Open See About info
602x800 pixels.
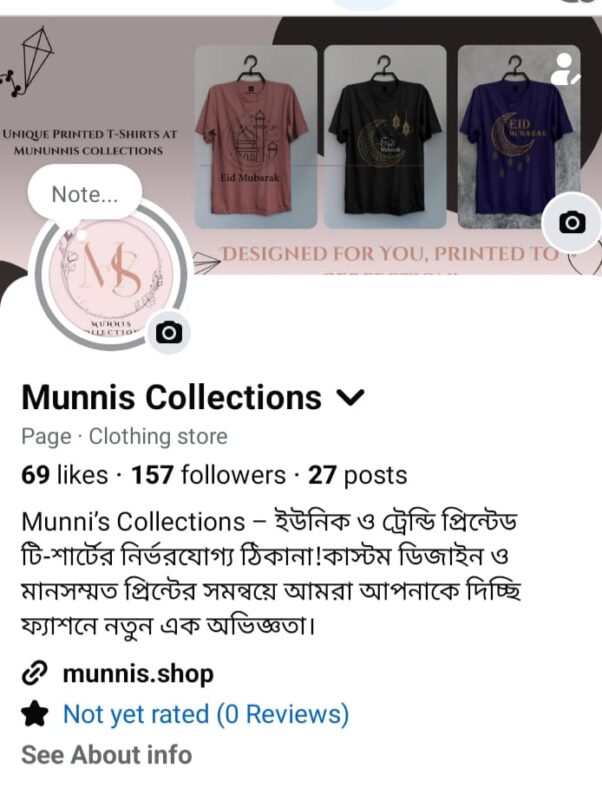click(106, 754)
